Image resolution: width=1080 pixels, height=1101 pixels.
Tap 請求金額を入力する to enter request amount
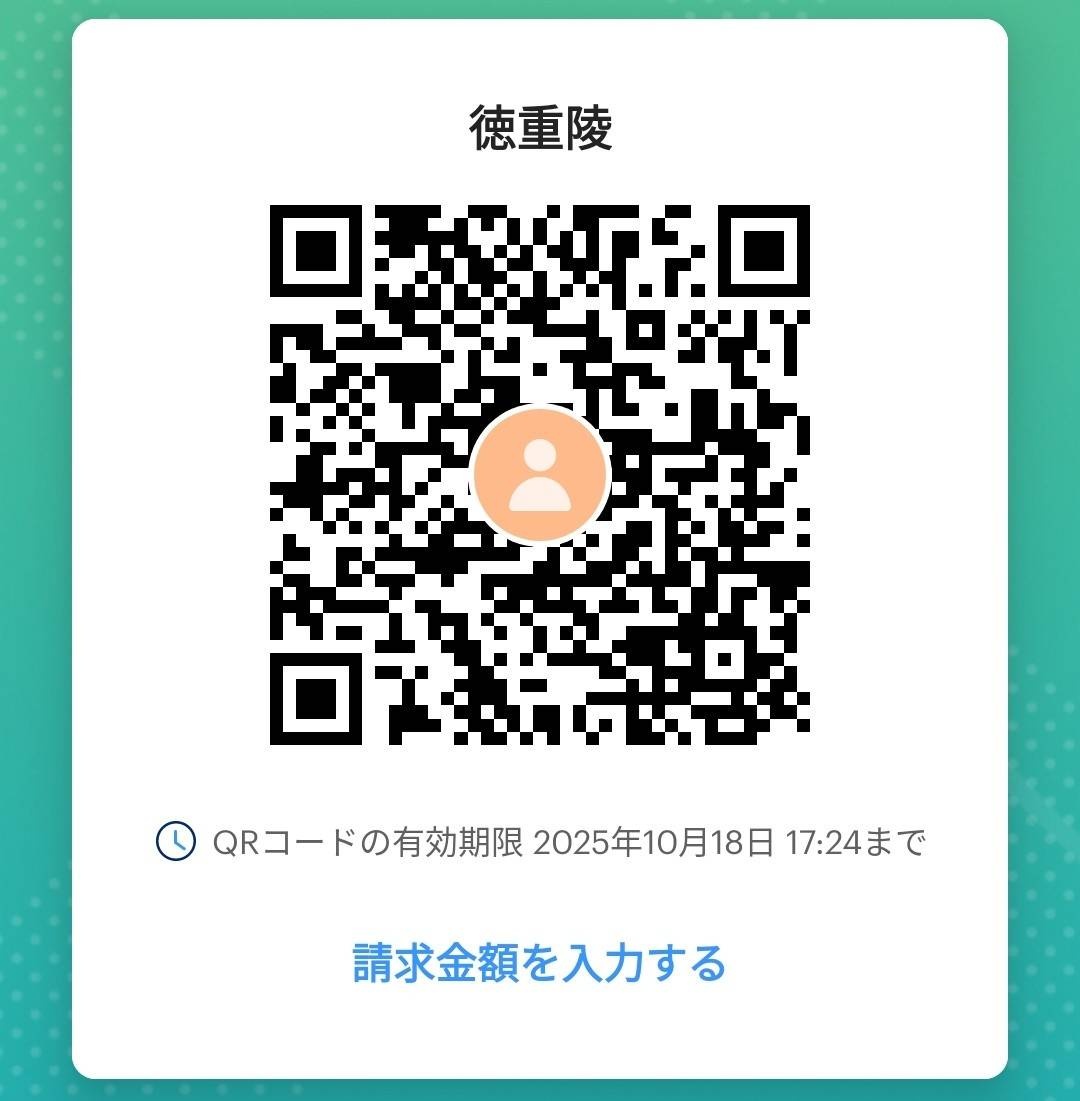pos(539,963)
